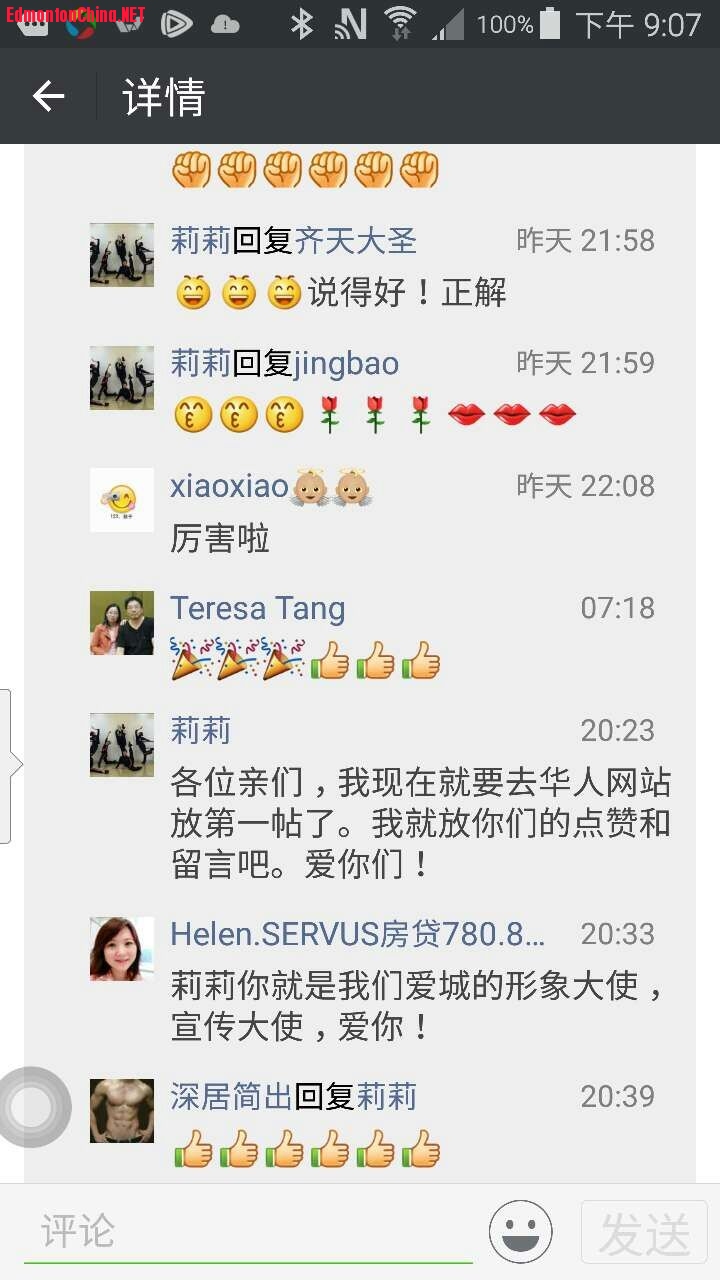Open 深居简出's avatar picture
Screen dimensions: 720x1280
coord(122,1111)
